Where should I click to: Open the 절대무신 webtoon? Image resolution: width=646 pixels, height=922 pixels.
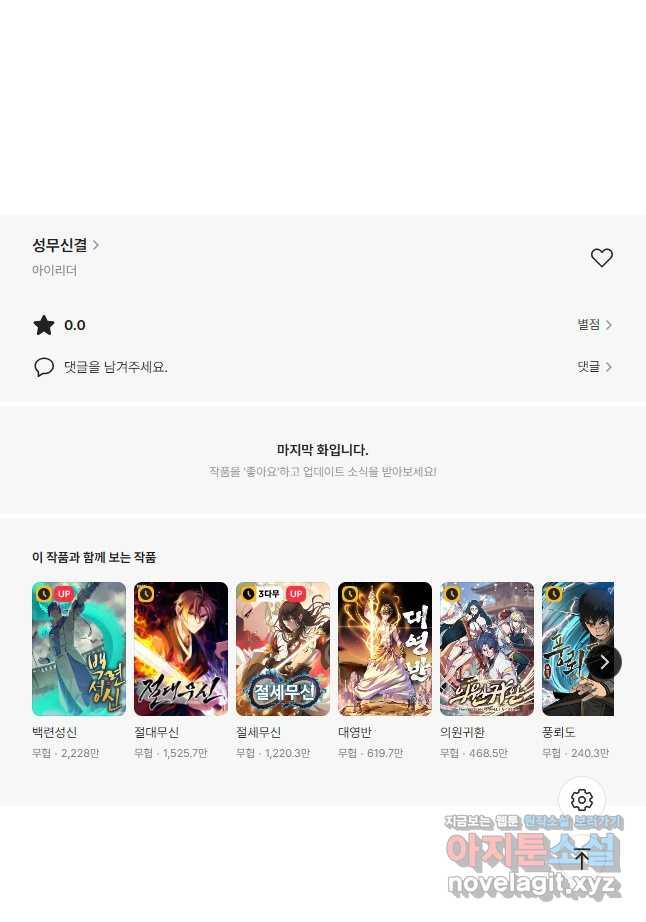tap(181, 649)
